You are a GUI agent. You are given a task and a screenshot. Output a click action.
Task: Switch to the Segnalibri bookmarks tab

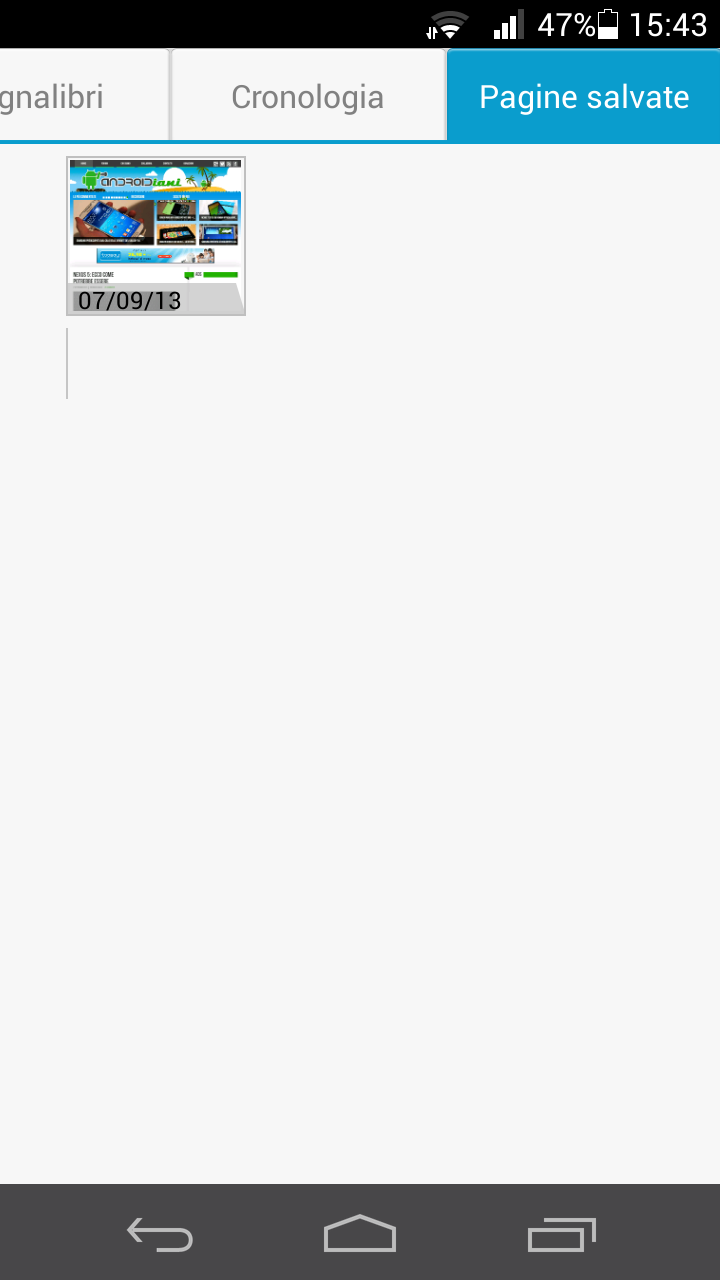[x=84, y=96]
